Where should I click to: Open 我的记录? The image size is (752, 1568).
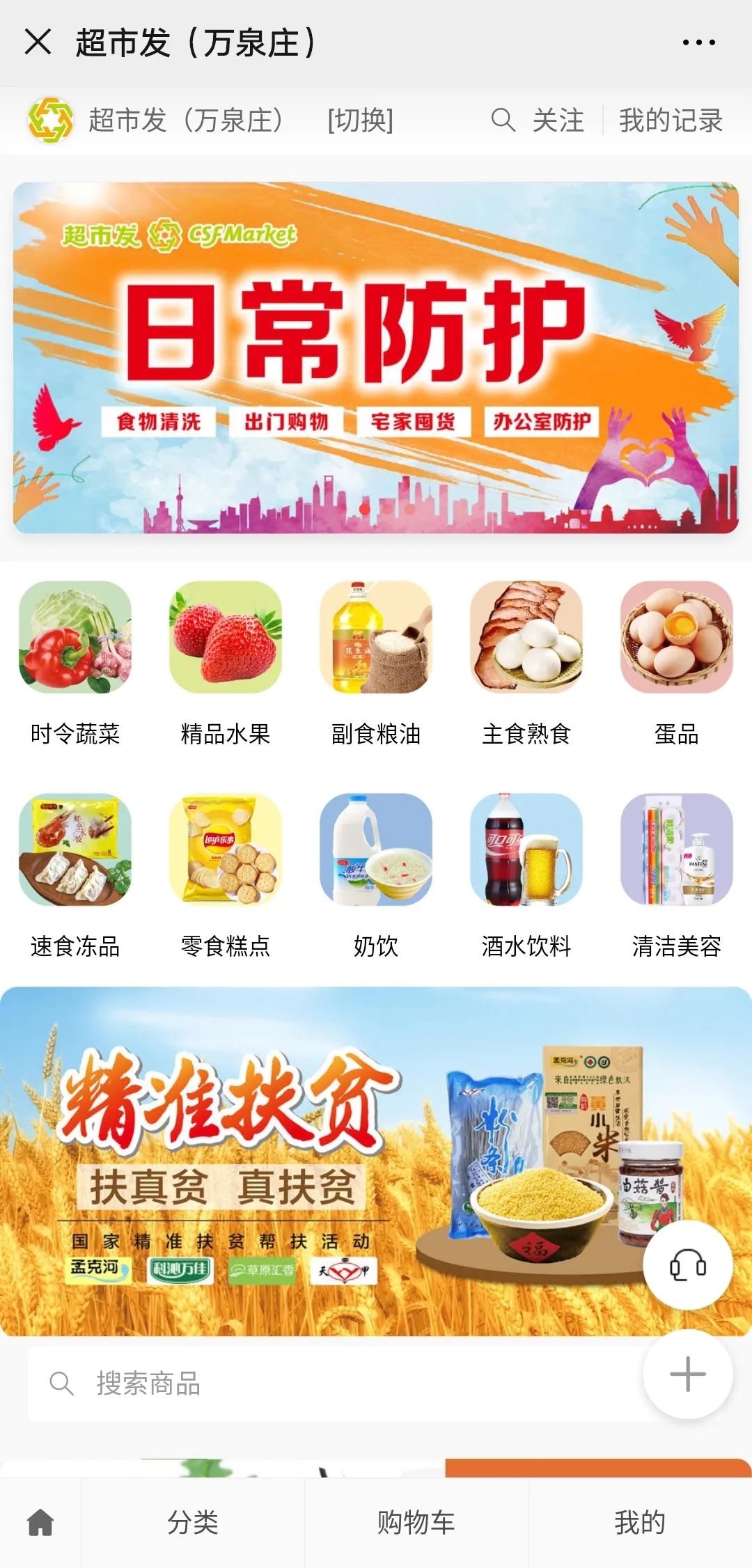click(x=671, y=120)
